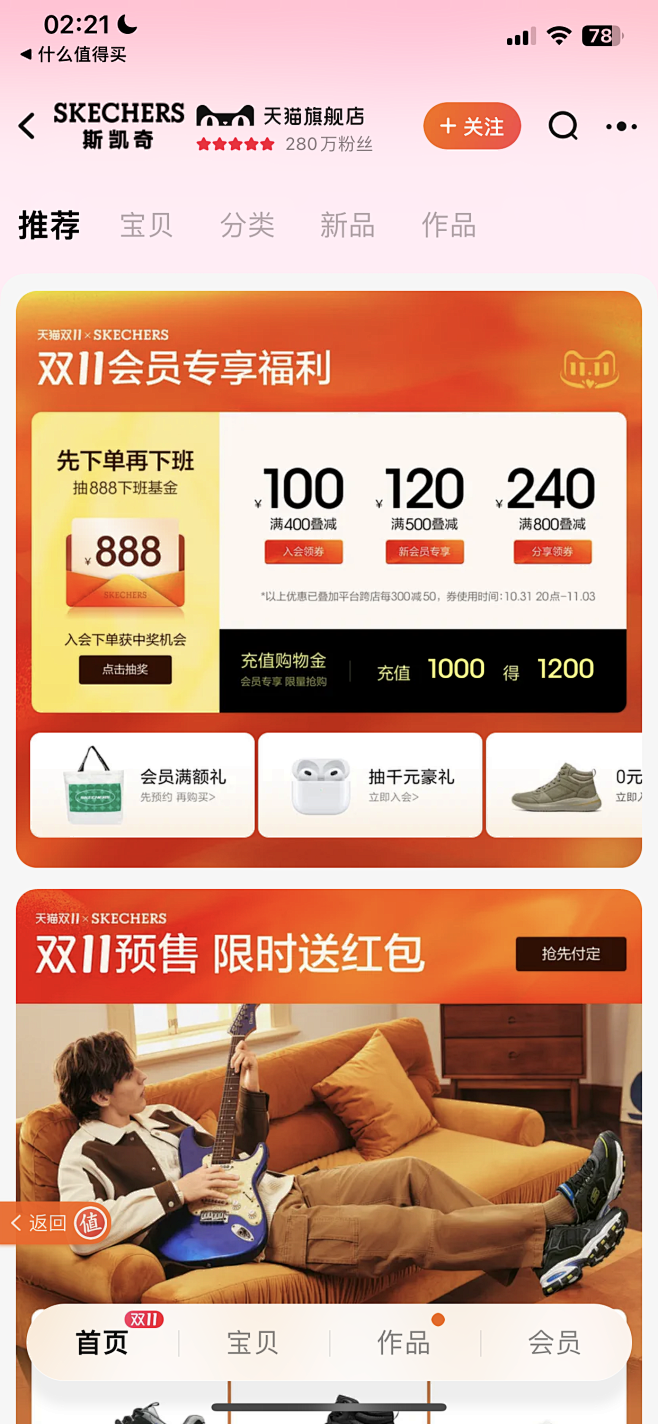Switch to the 分类 top tab
Image resolution: width=658 pixels, height=1424 pixels.
pos(247,225)
